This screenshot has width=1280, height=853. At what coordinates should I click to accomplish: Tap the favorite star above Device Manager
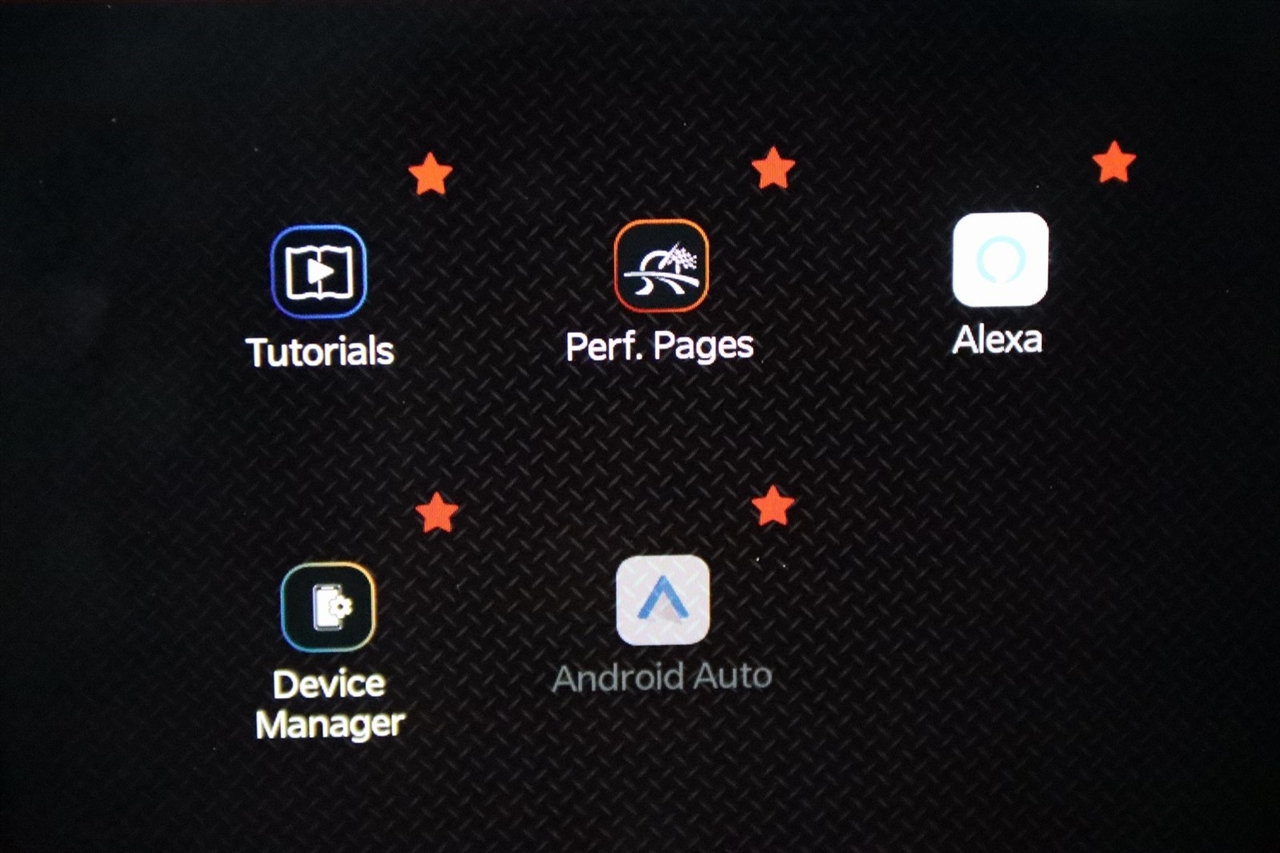tap(436, 513)
